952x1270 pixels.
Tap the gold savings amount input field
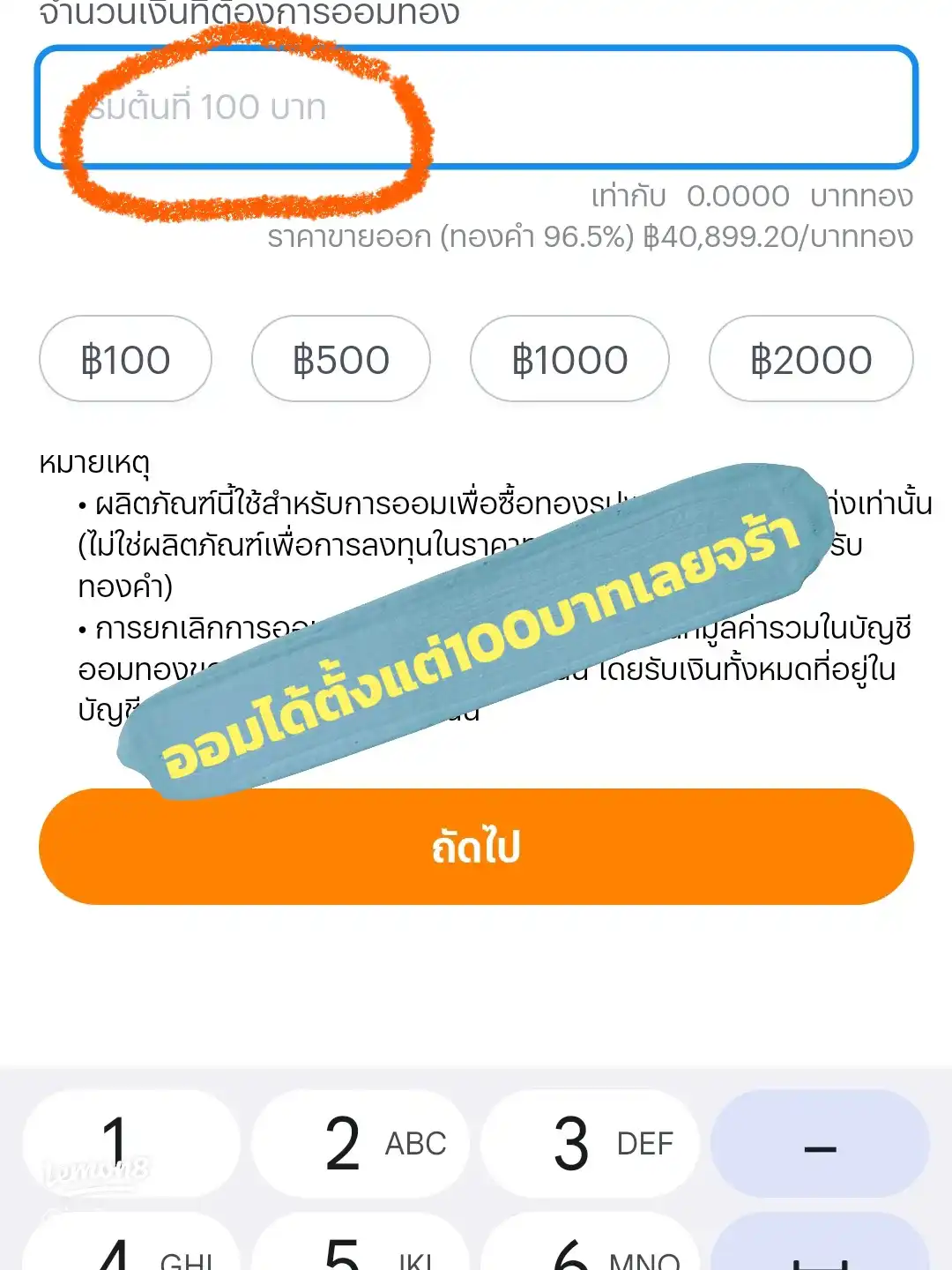[476, 107]
